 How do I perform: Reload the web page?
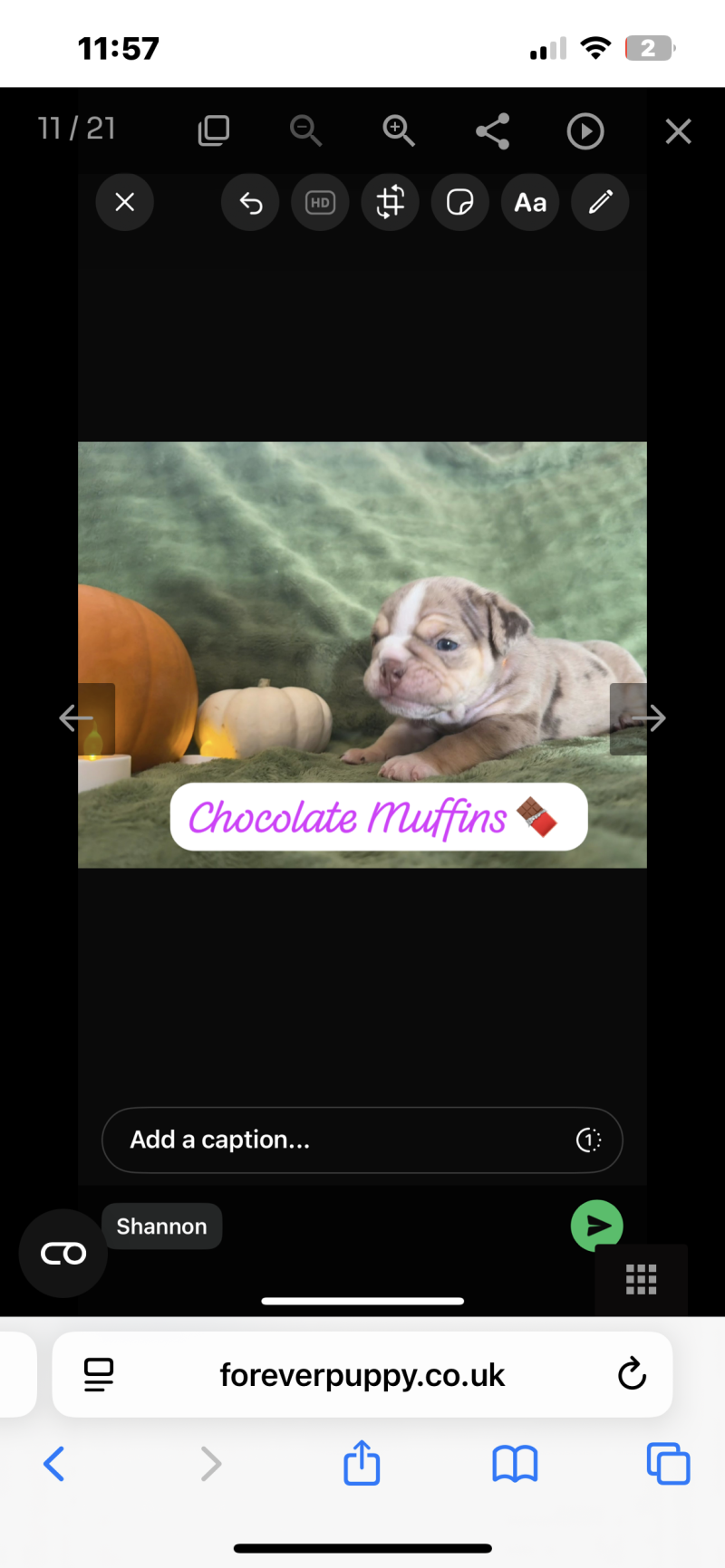tap(632, 1374)
